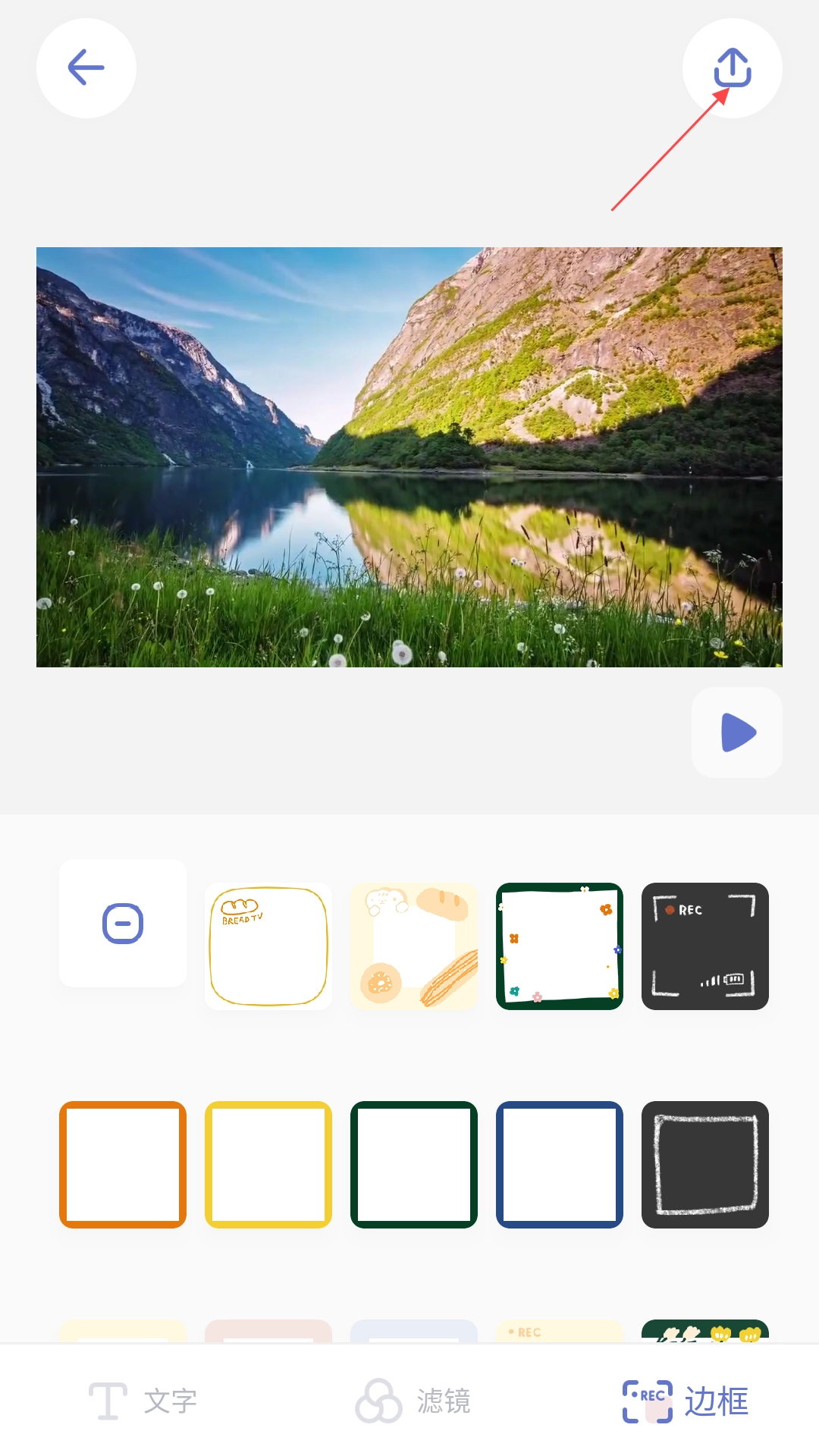Screen dimensions: 819x1456
Task: Pick the dark REC camera frame
Action: coord(705,946)
